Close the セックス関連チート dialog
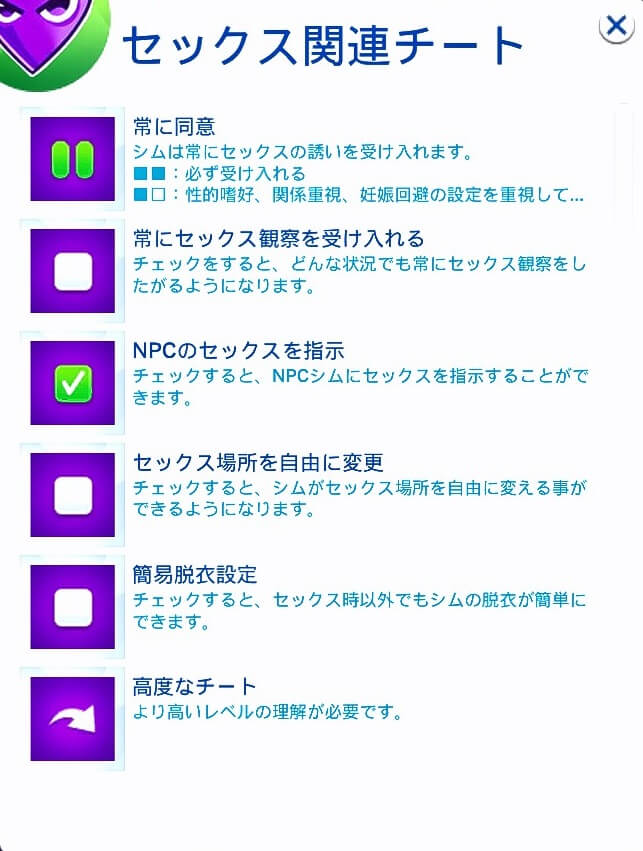Screen dimensions: 643x851 coord(617,25)
